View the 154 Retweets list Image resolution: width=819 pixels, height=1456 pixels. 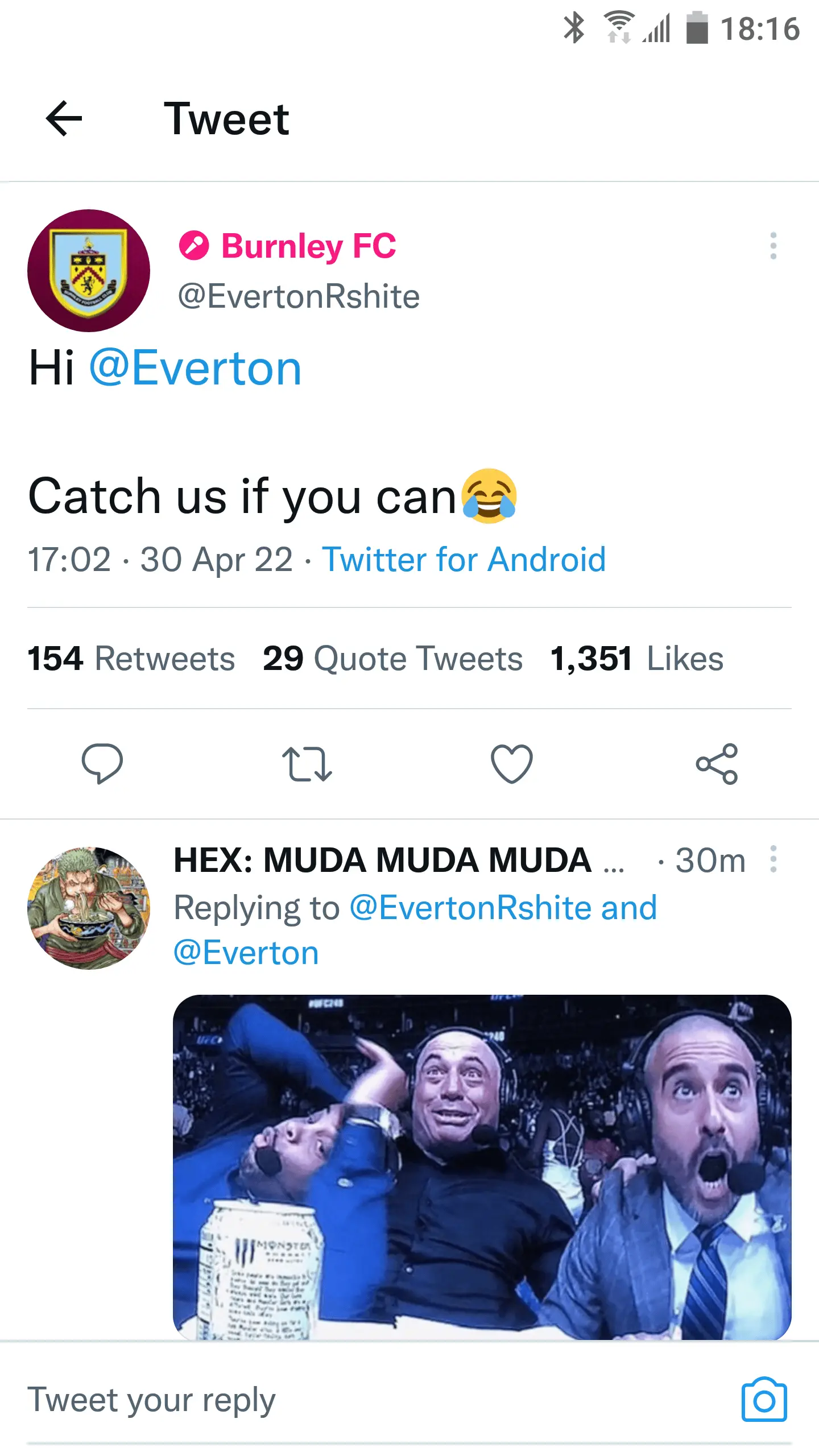[131, 659]
